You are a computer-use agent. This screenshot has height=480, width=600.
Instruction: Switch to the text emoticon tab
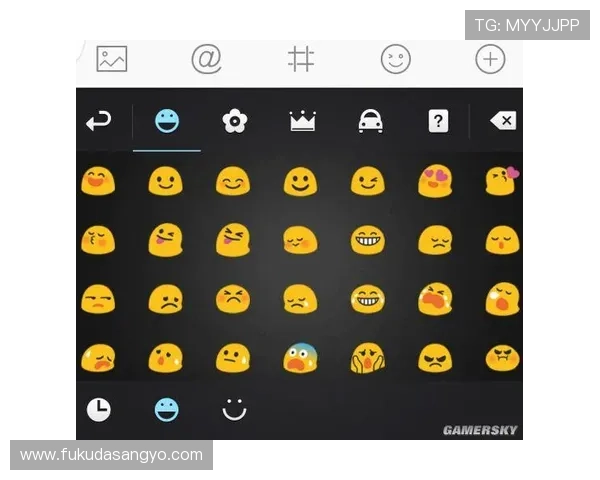tap(234, 409)
